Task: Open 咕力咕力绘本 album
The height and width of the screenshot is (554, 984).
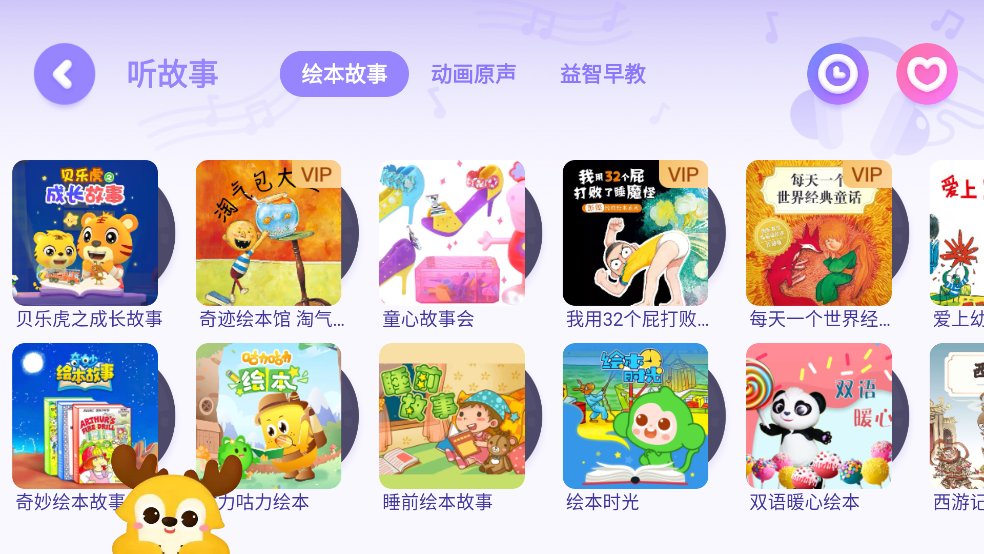Action: coord(268,416)
